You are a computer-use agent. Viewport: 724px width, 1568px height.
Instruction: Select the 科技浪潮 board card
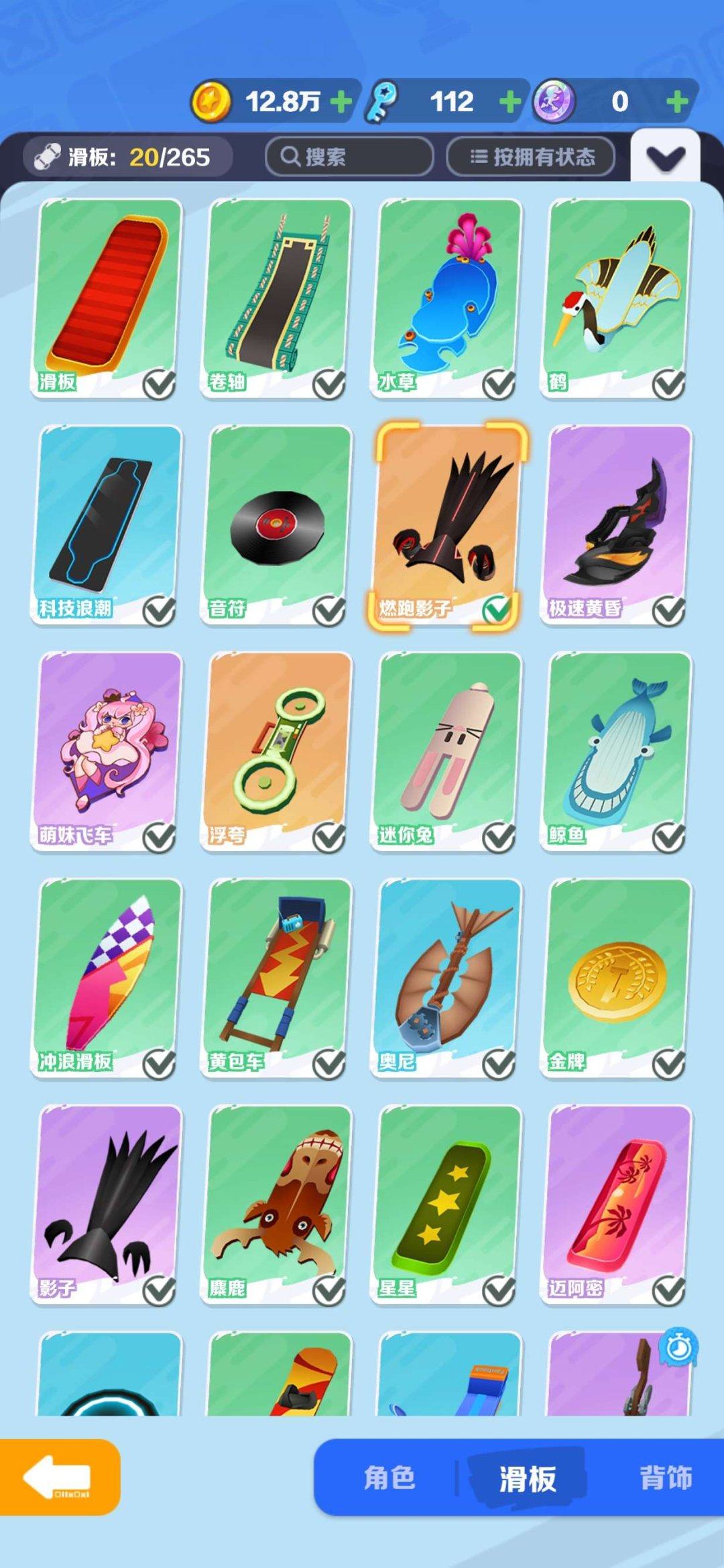[107, 524]
